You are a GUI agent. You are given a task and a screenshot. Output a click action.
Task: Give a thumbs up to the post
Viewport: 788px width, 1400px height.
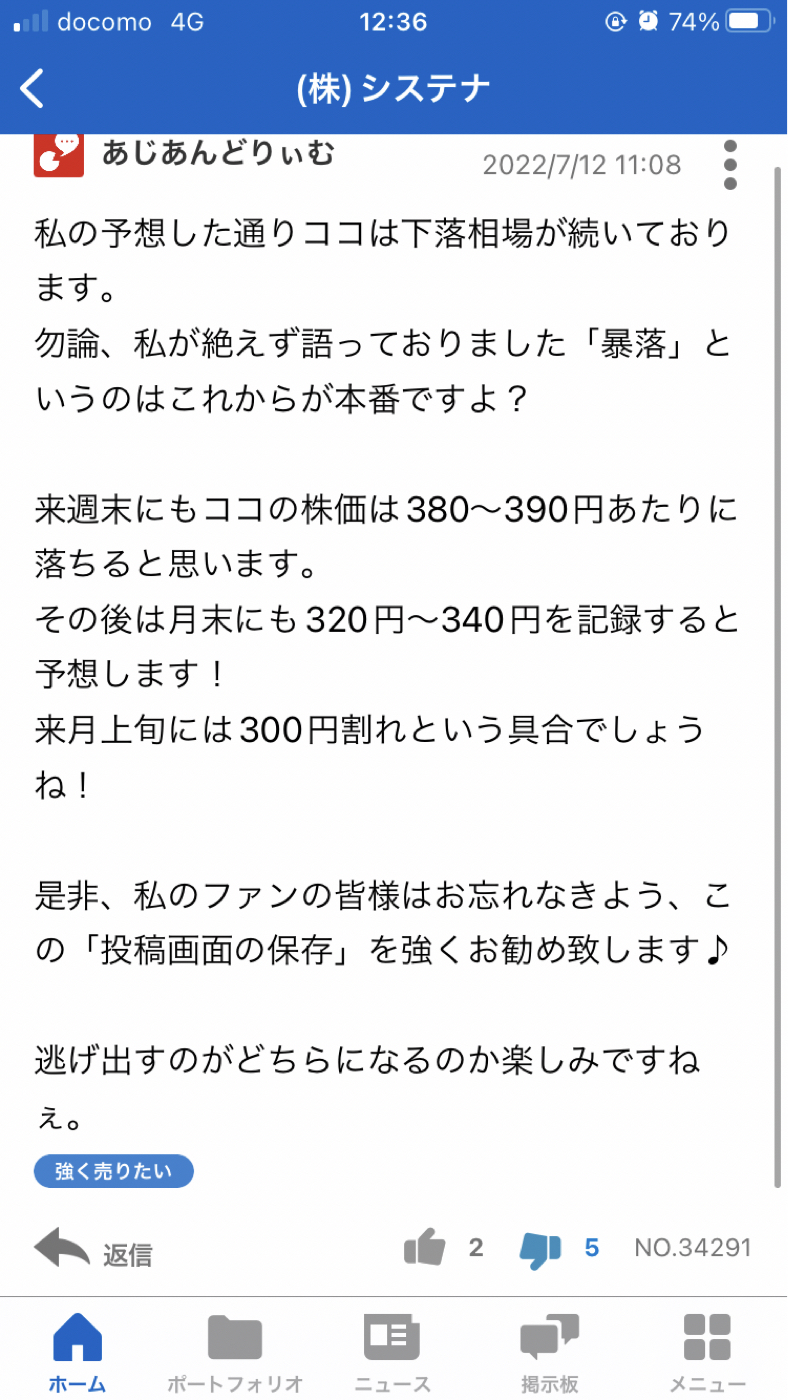424,1247
